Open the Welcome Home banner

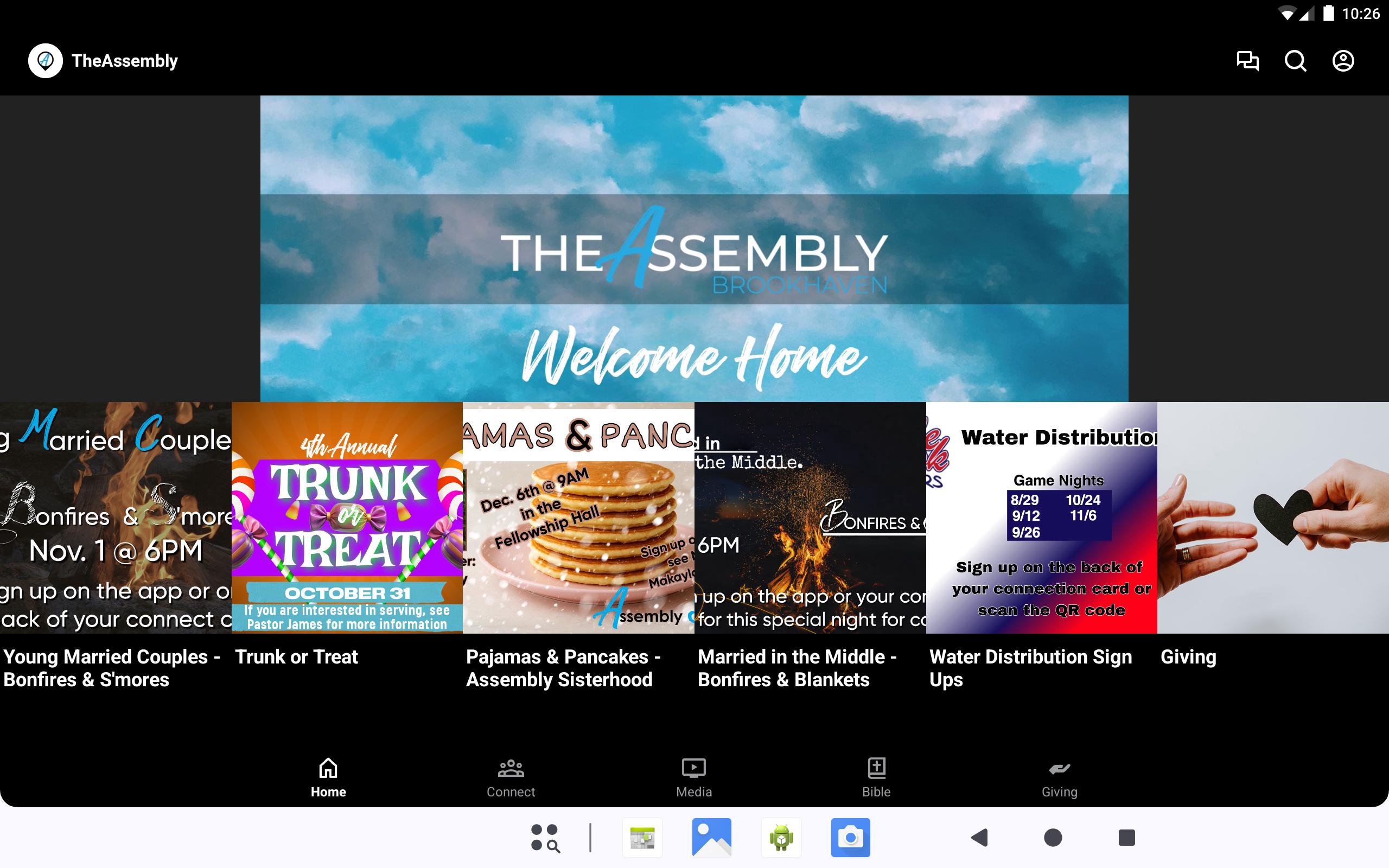click(x=694, y=248)
